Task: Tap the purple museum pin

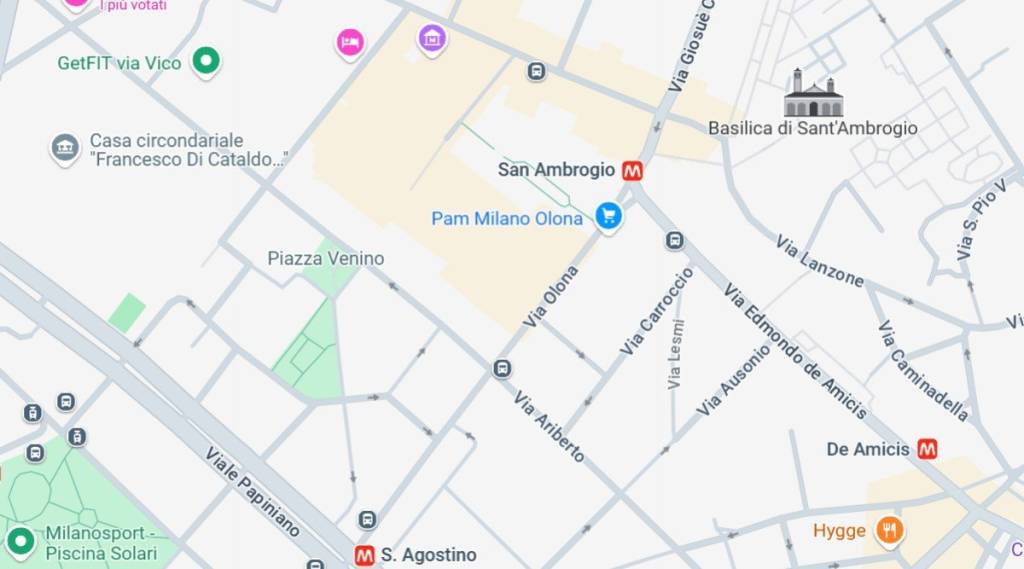Action: 432,38
